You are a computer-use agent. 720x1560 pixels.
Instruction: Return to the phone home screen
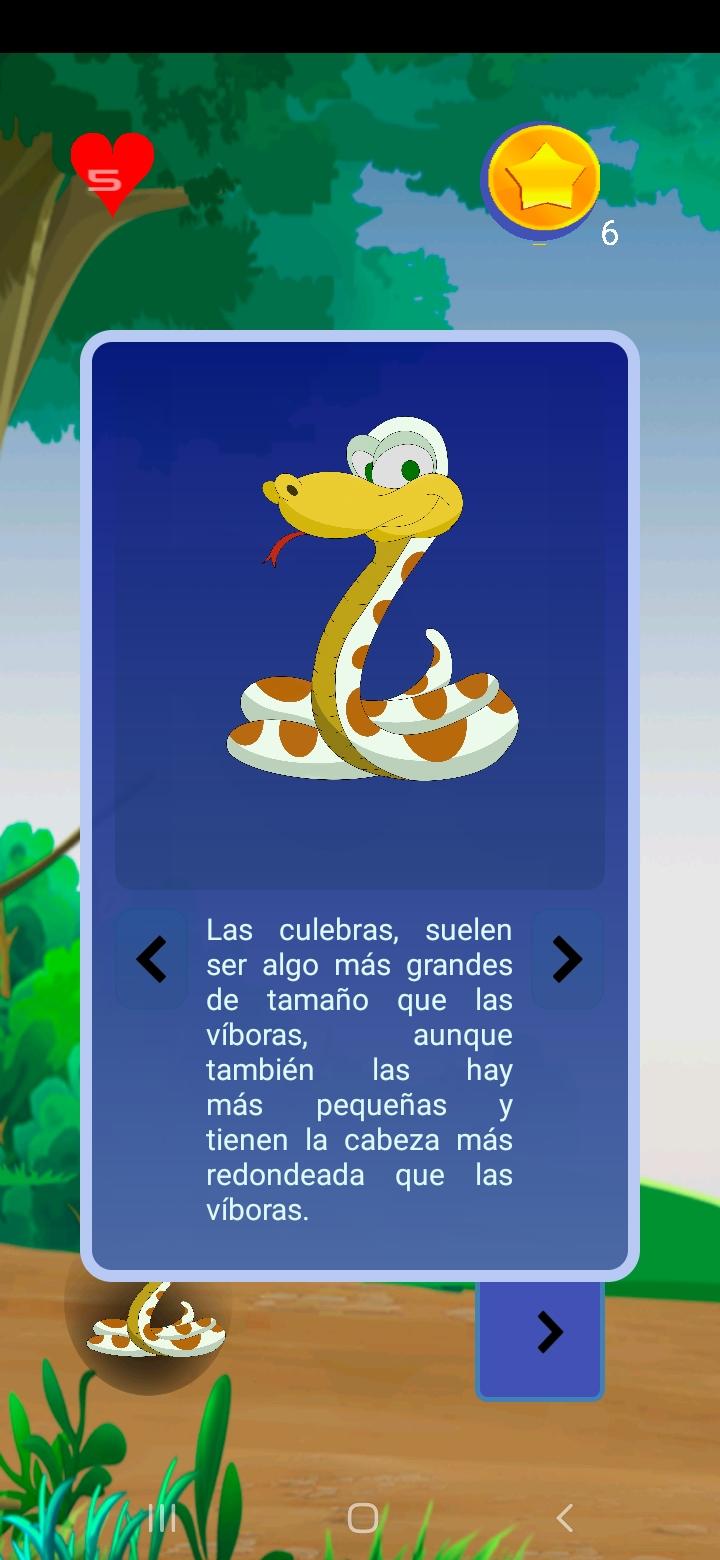click(x=362, y=1518)
